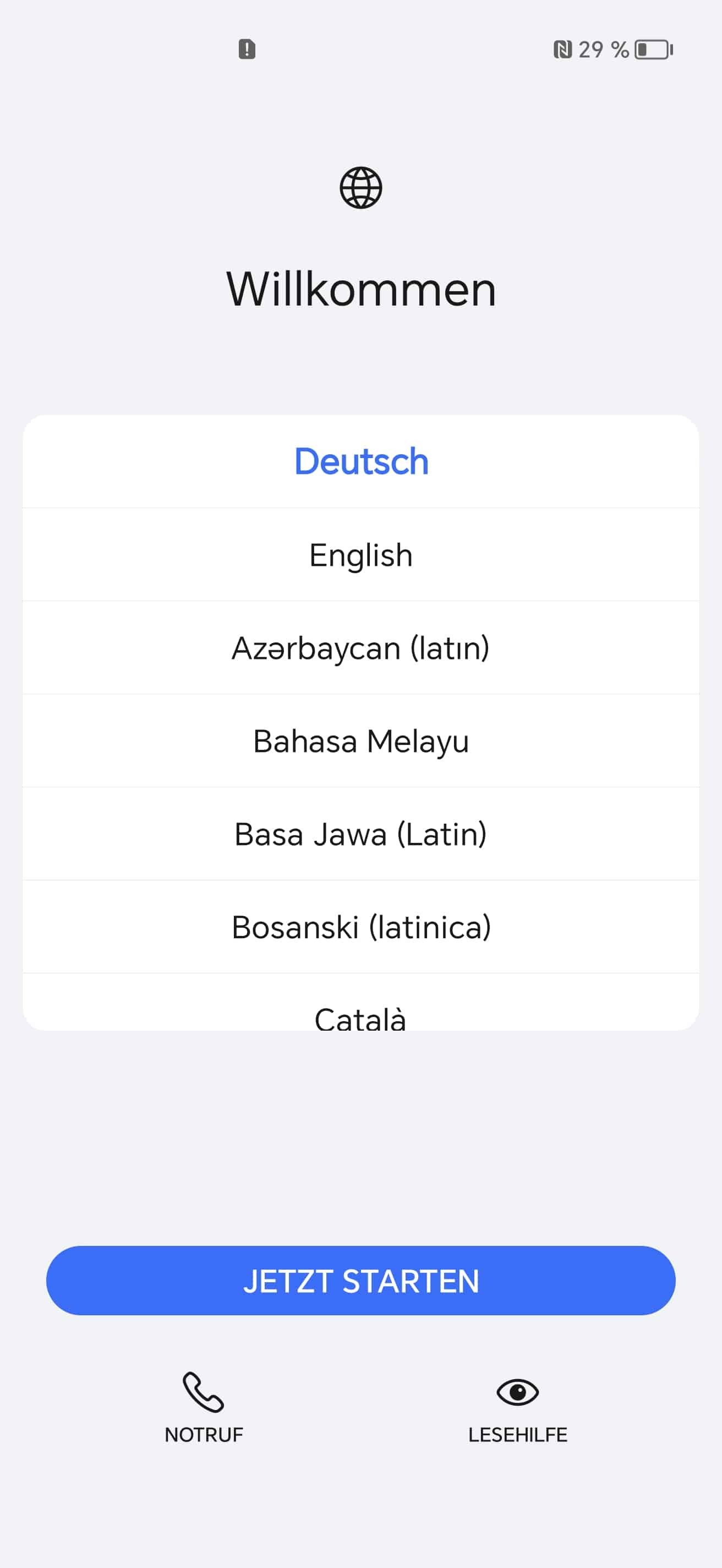Viewport: 722px width, 1568px height.
Task: Select Deutsch as the language
Action: click(360, 461)
